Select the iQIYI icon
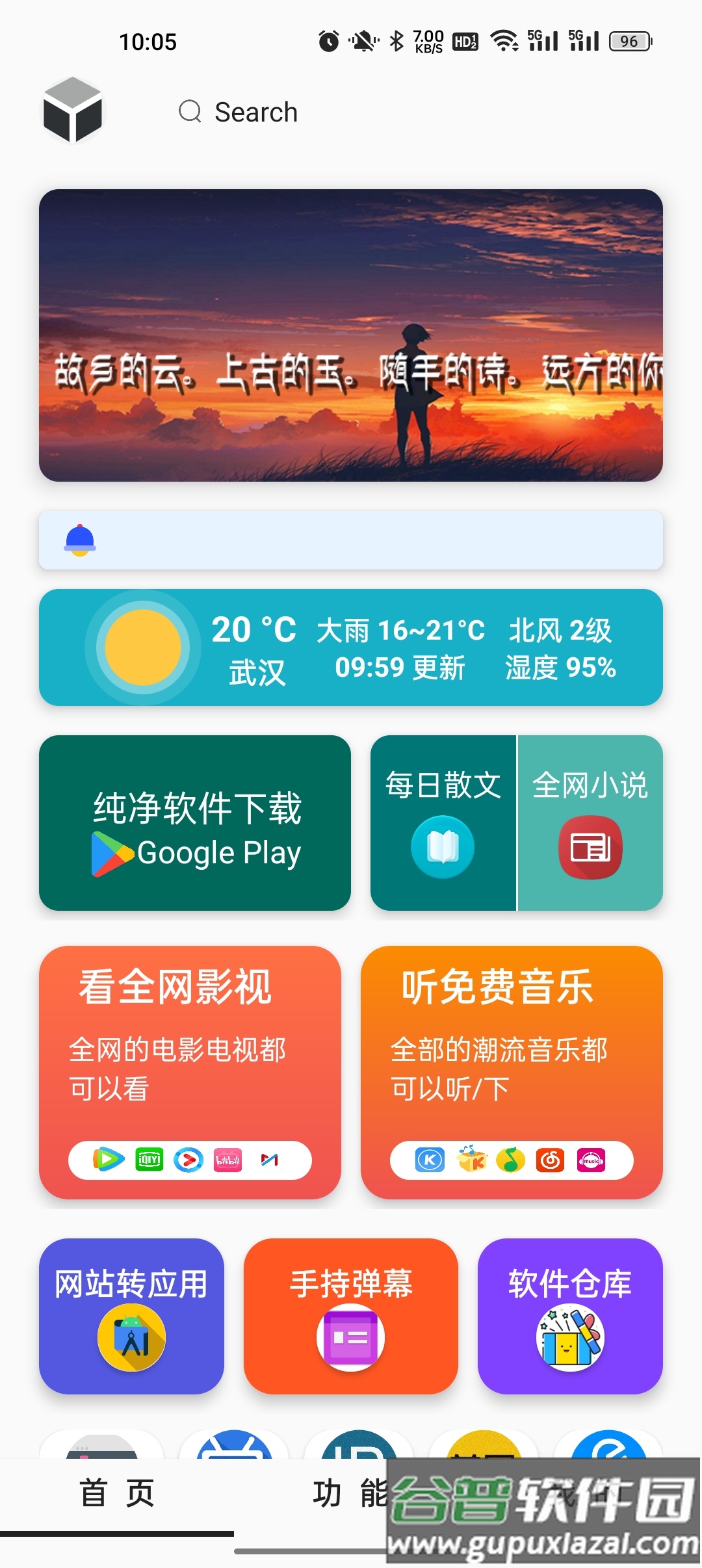The image size is (702, 1568). coord(148,1160)
